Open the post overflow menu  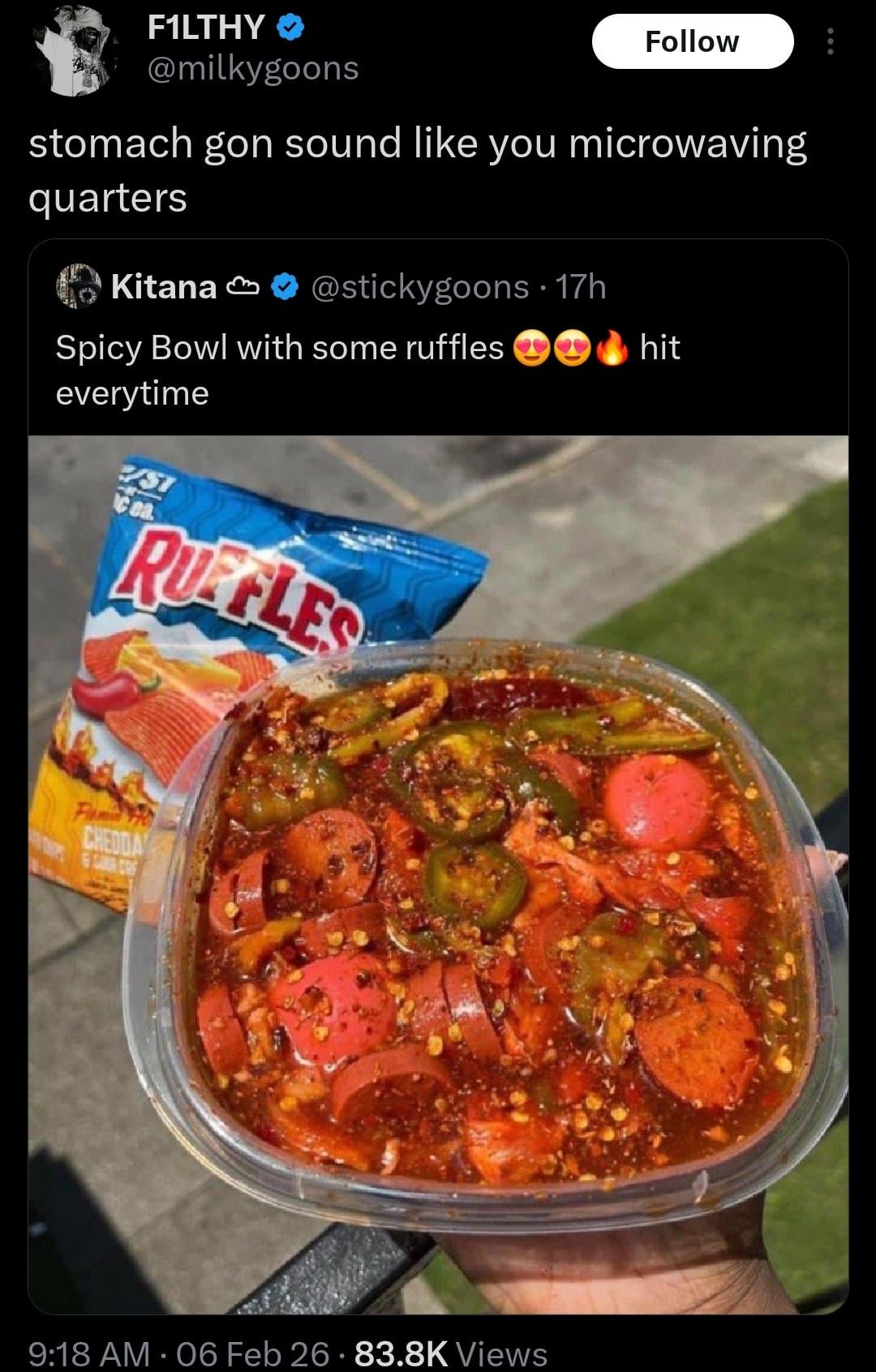pyautogui.click(x=829, y=41)
